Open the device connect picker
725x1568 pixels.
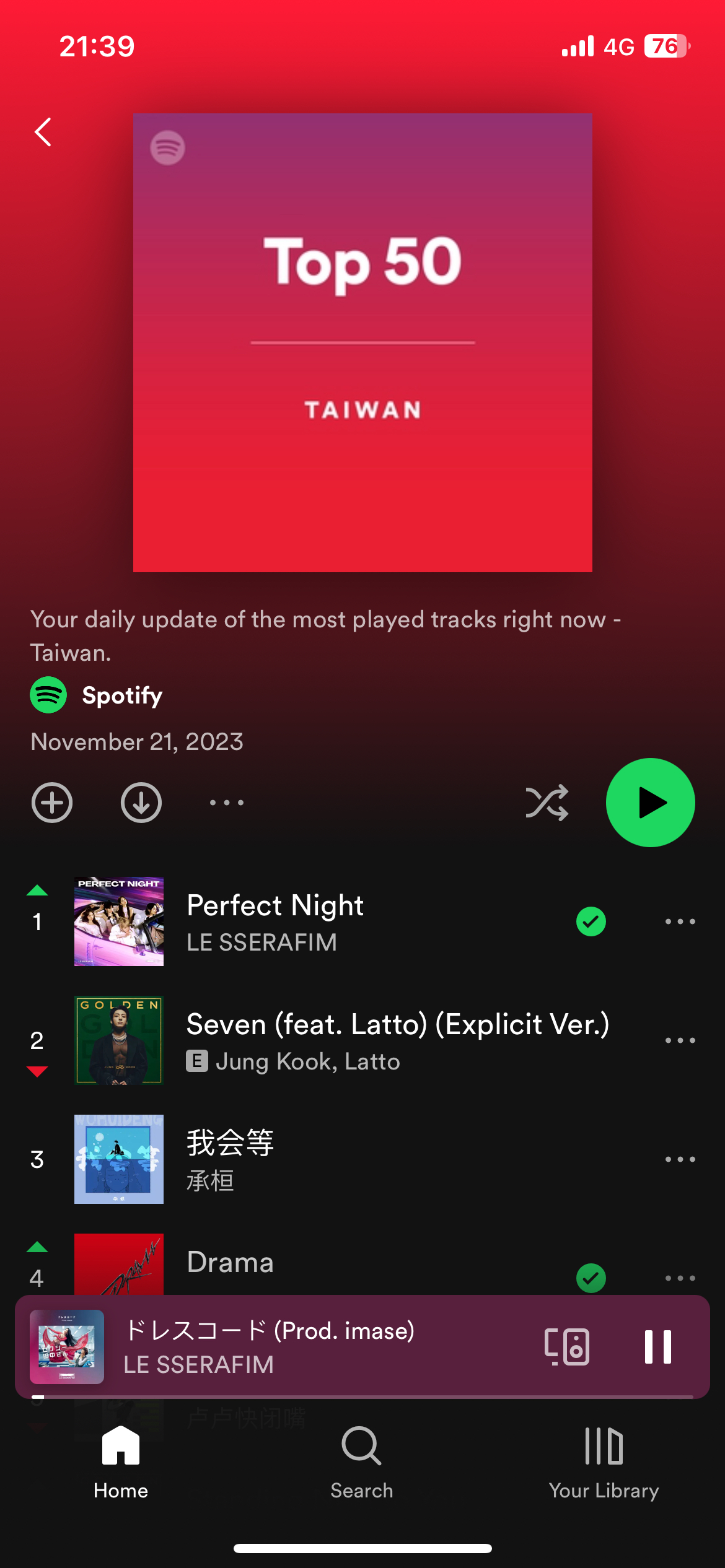point(567,1347)
